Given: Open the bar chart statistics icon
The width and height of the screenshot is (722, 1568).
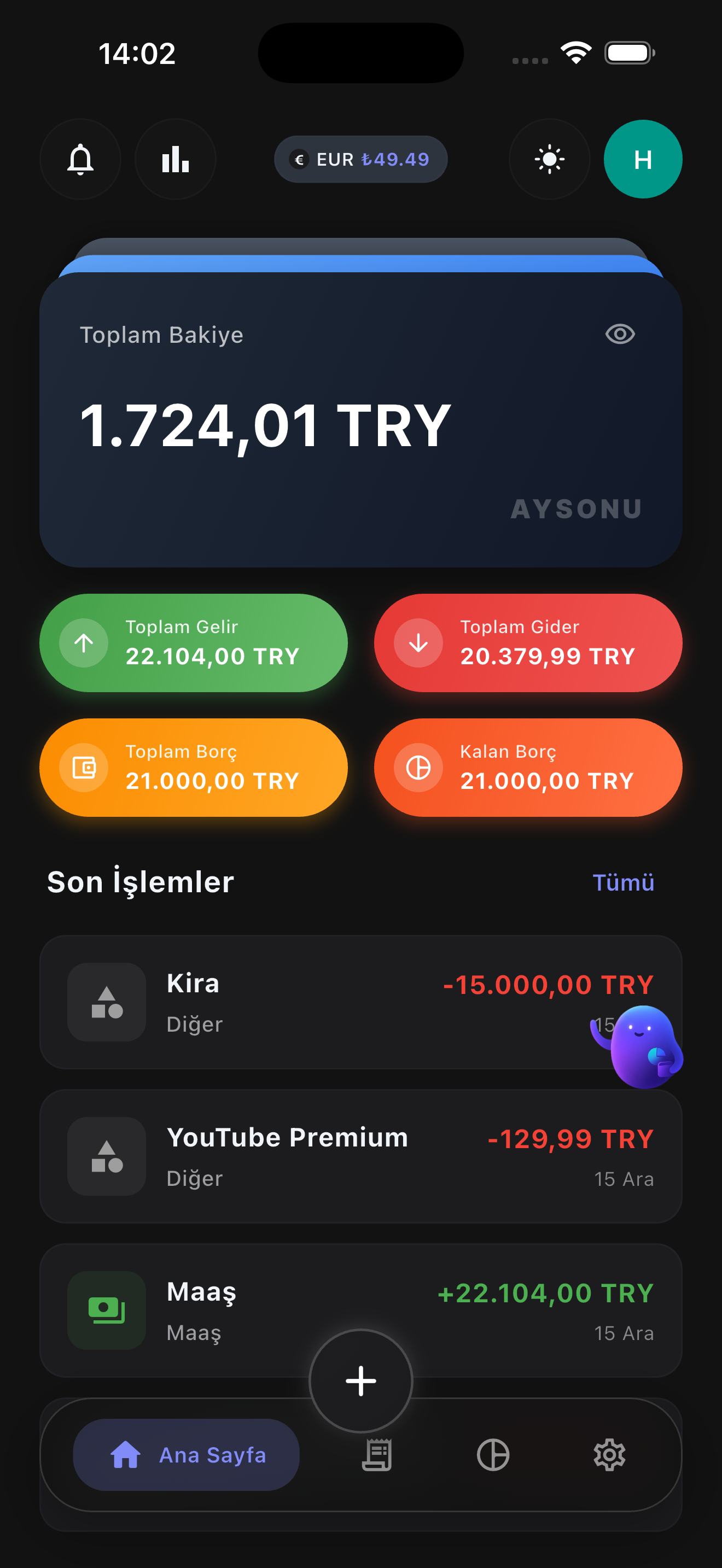Looking at the screenshot, I should [176, 159].
